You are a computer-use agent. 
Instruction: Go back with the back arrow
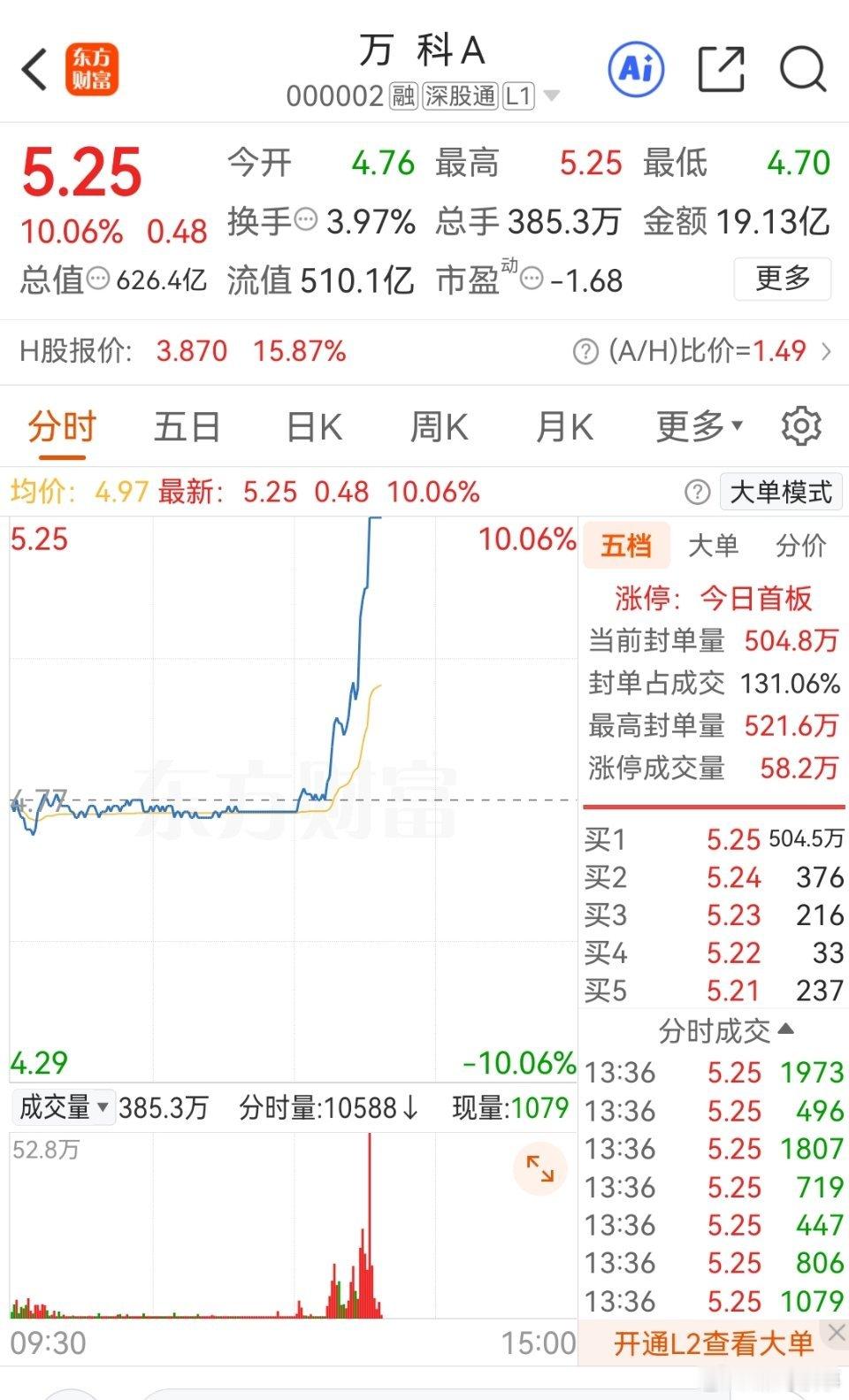[x=34, y=68]
